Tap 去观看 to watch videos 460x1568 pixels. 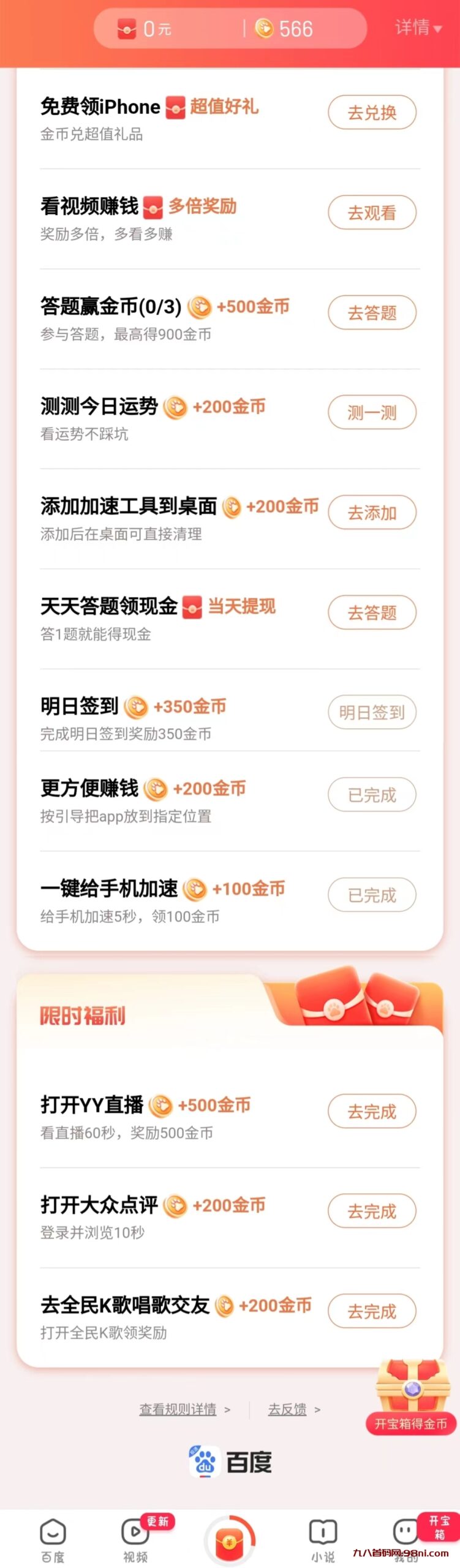pos(372,213)
